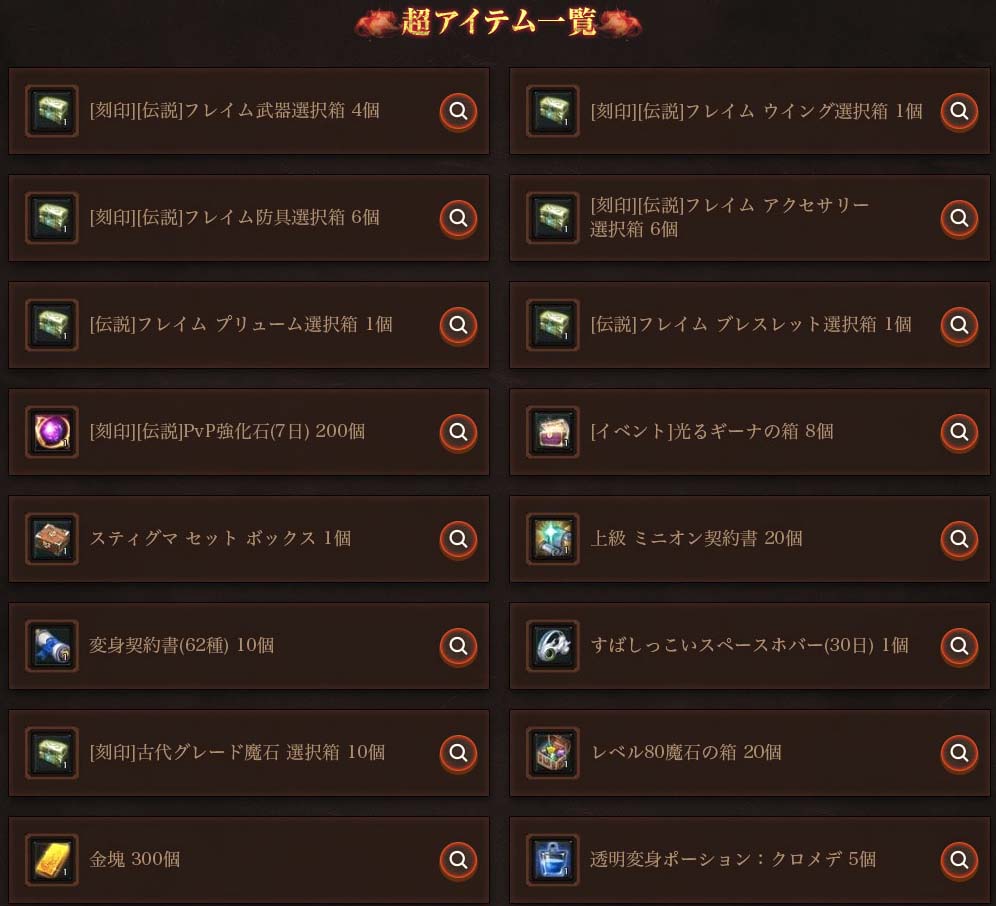Open the magnifier for 上級 ミニオン契約書 20個
This screenshot has height=906, width=996.
959,539
